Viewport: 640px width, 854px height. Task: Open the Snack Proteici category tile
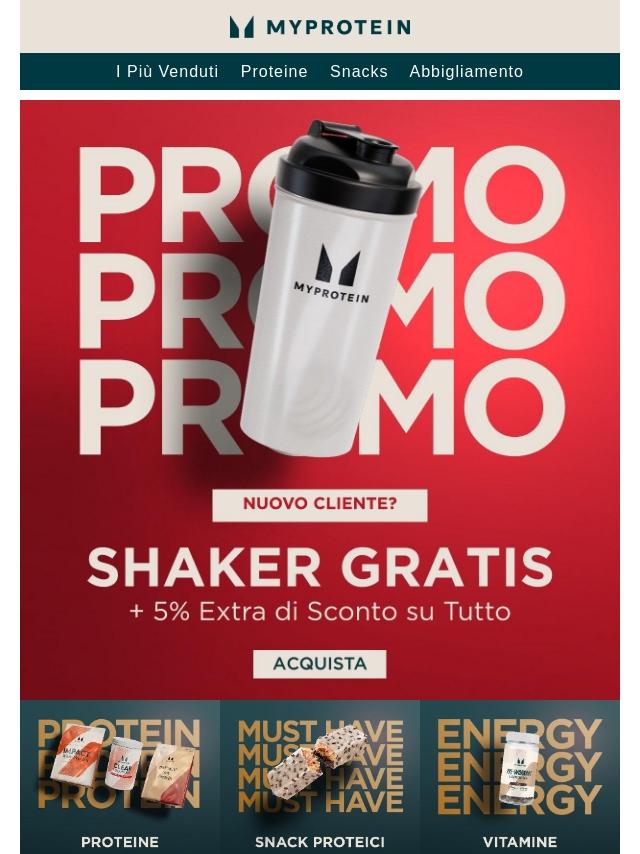(x=320, y=777)
